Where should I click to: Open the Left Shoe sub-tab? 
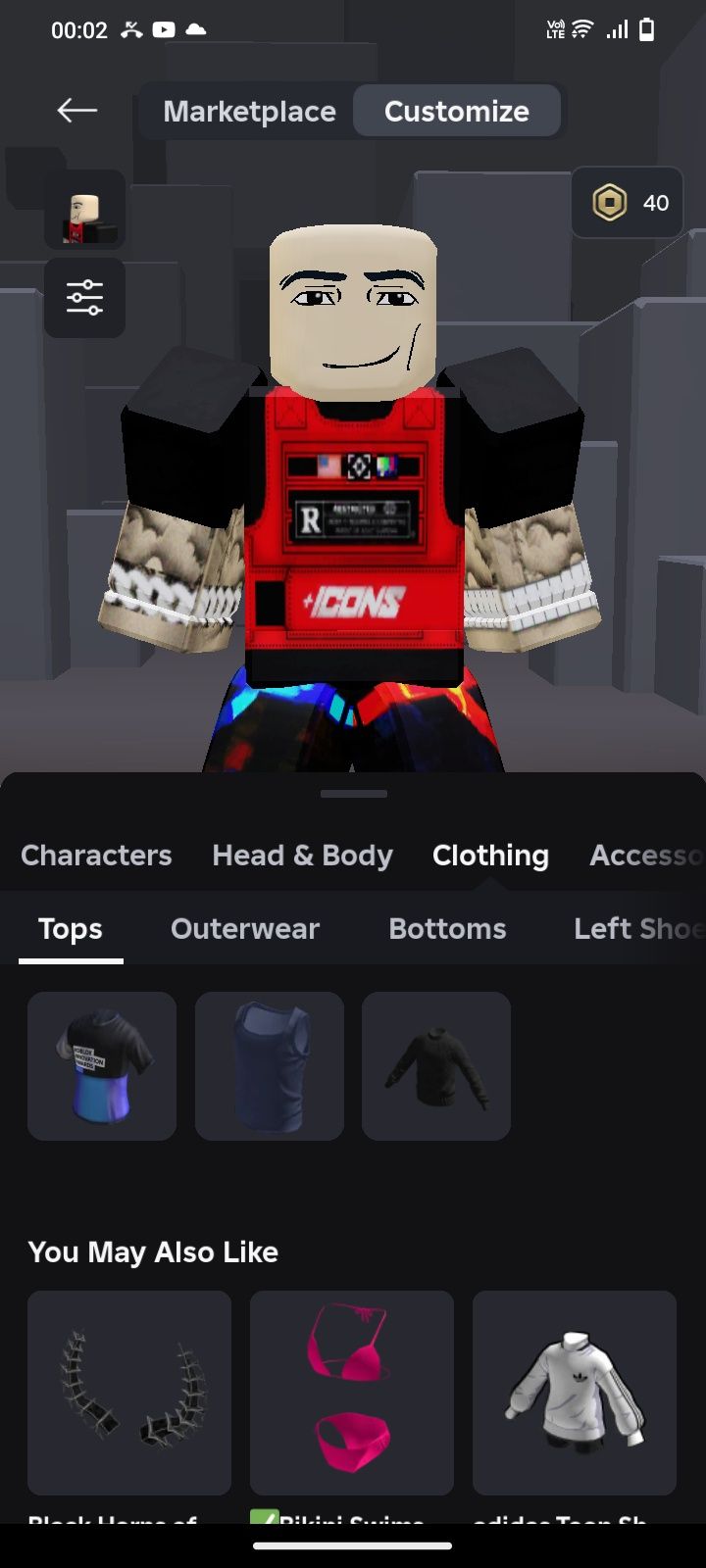pyautogui.click(x=637, y=928)
